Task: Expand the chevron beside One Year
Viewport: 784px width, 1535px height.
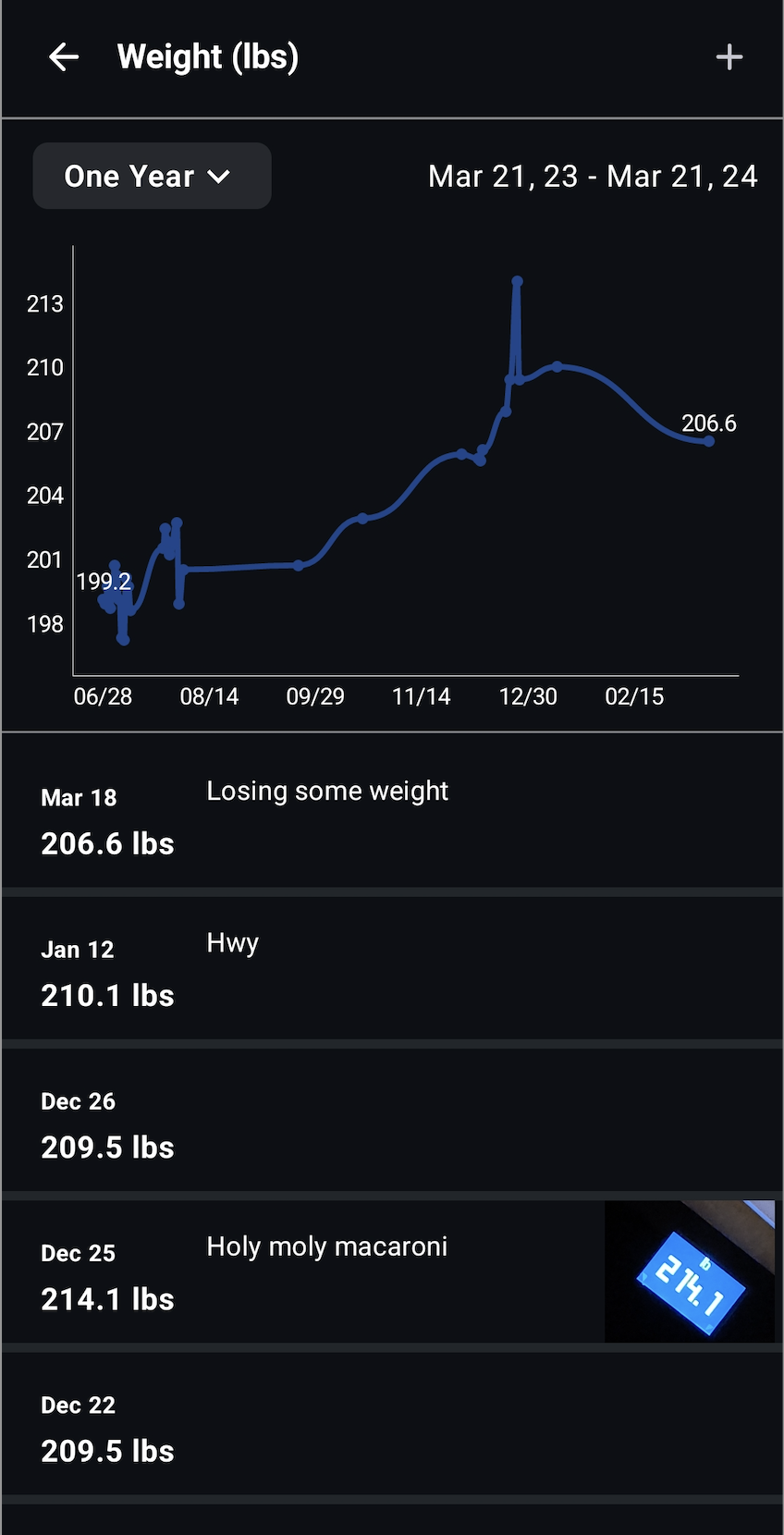Action: click(x=219, y=176)
